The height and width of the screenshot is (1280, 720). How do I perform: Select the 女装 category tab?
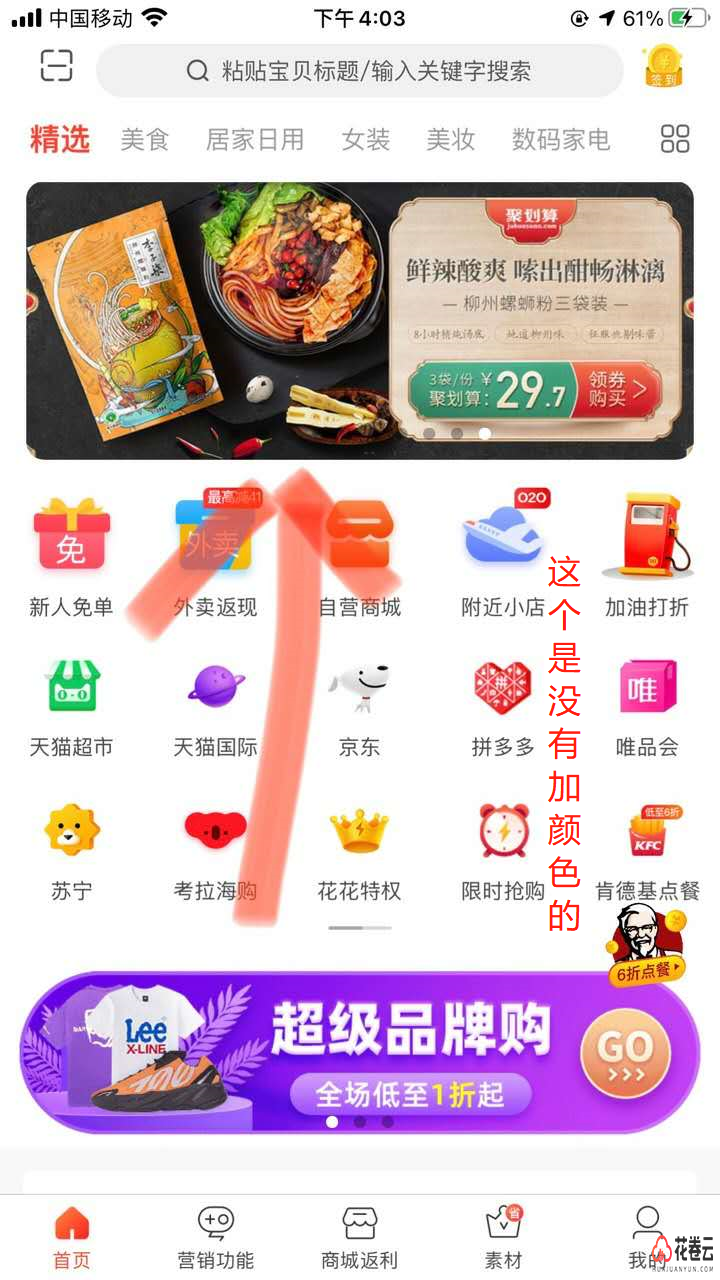pyautogui.click(x=366, y=139)
